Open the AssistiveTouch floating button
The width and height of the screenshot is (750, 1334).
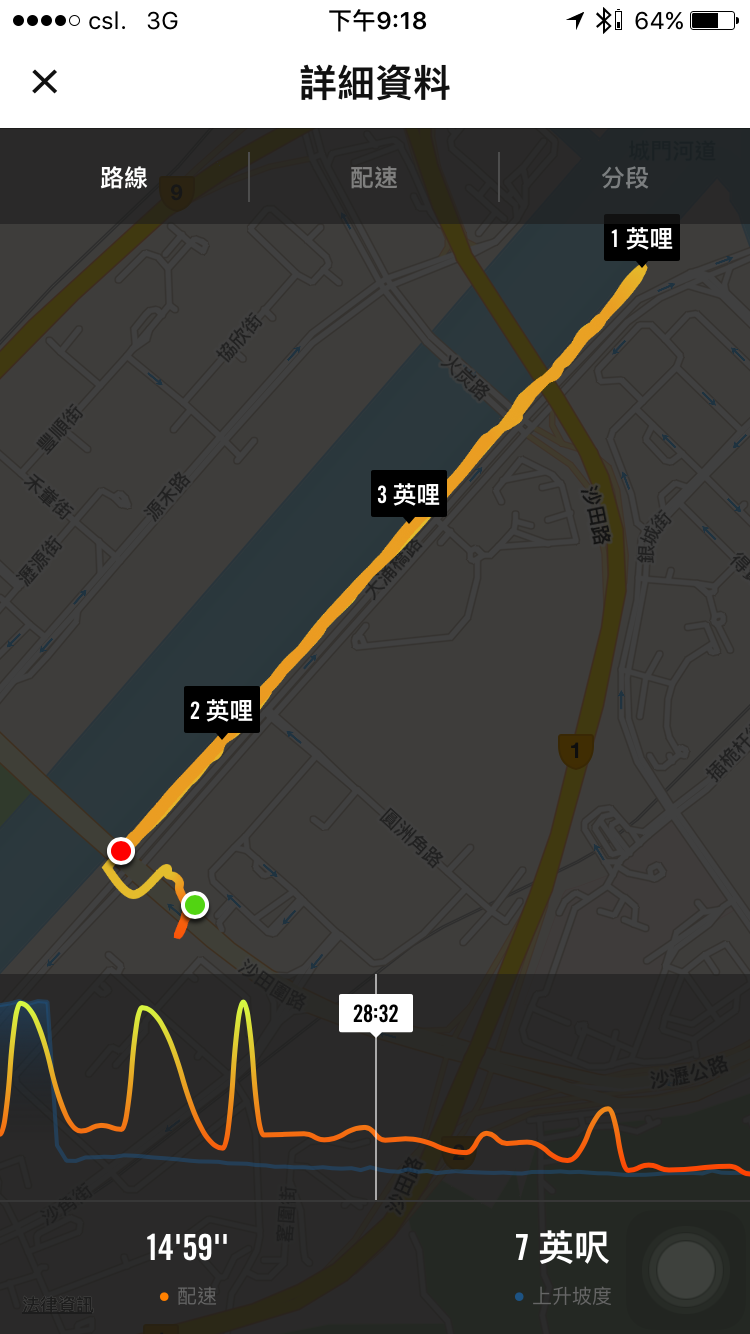686,1270
